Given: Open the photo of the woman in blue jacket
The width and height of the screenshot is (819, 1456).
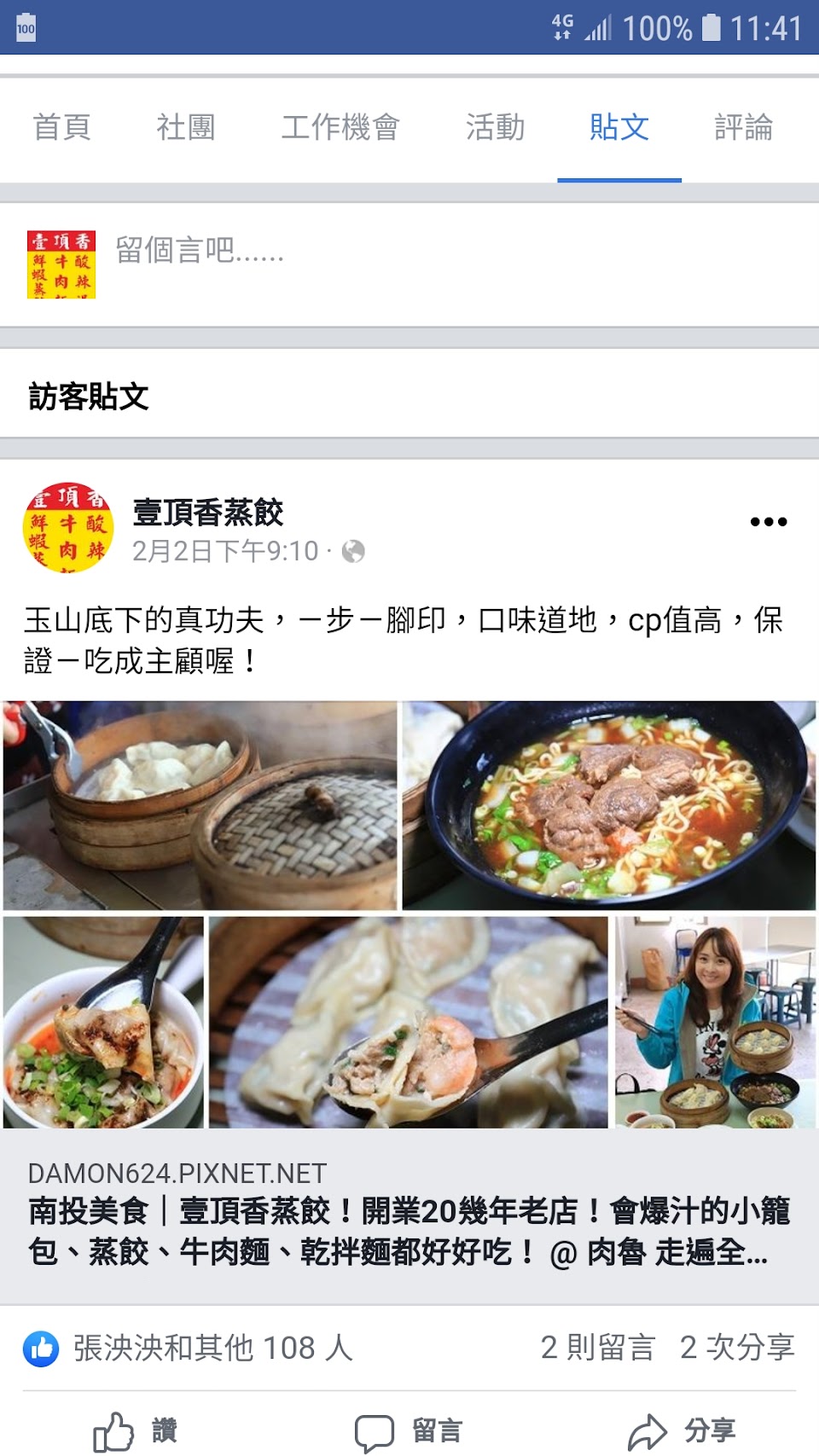Looking at the screenshot, I should click(715, 1022).
